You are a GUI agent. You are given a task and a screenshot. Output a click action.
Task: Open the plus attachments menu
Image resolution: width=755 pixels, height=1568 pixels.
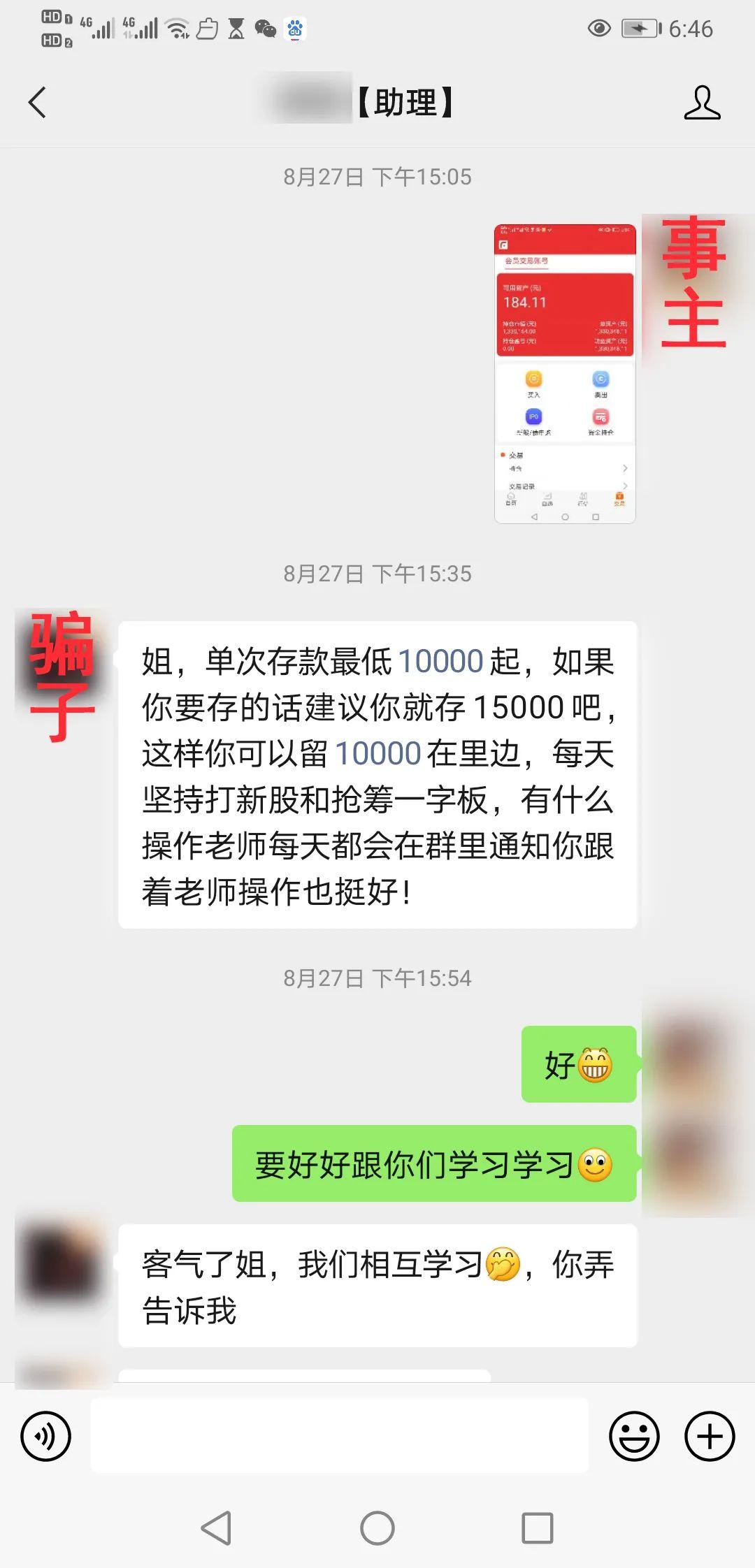(x=709, y=1437)
